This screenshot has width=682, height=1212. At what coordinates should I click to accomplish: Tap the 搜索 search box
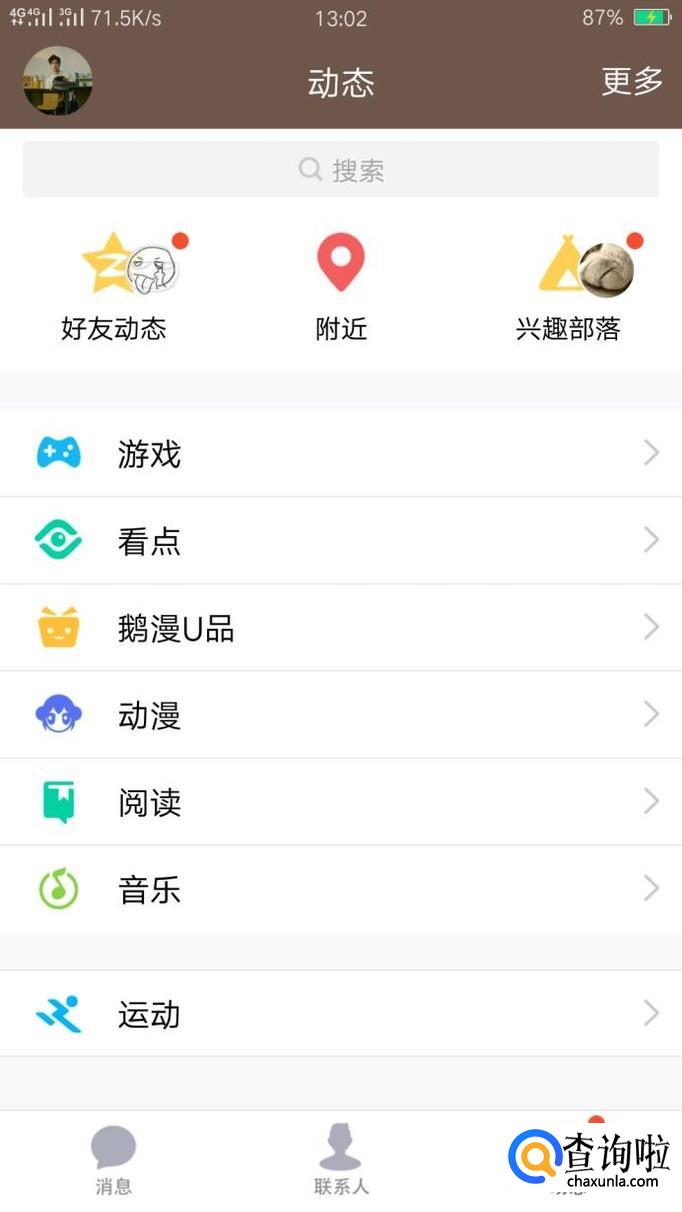(341, 170)
